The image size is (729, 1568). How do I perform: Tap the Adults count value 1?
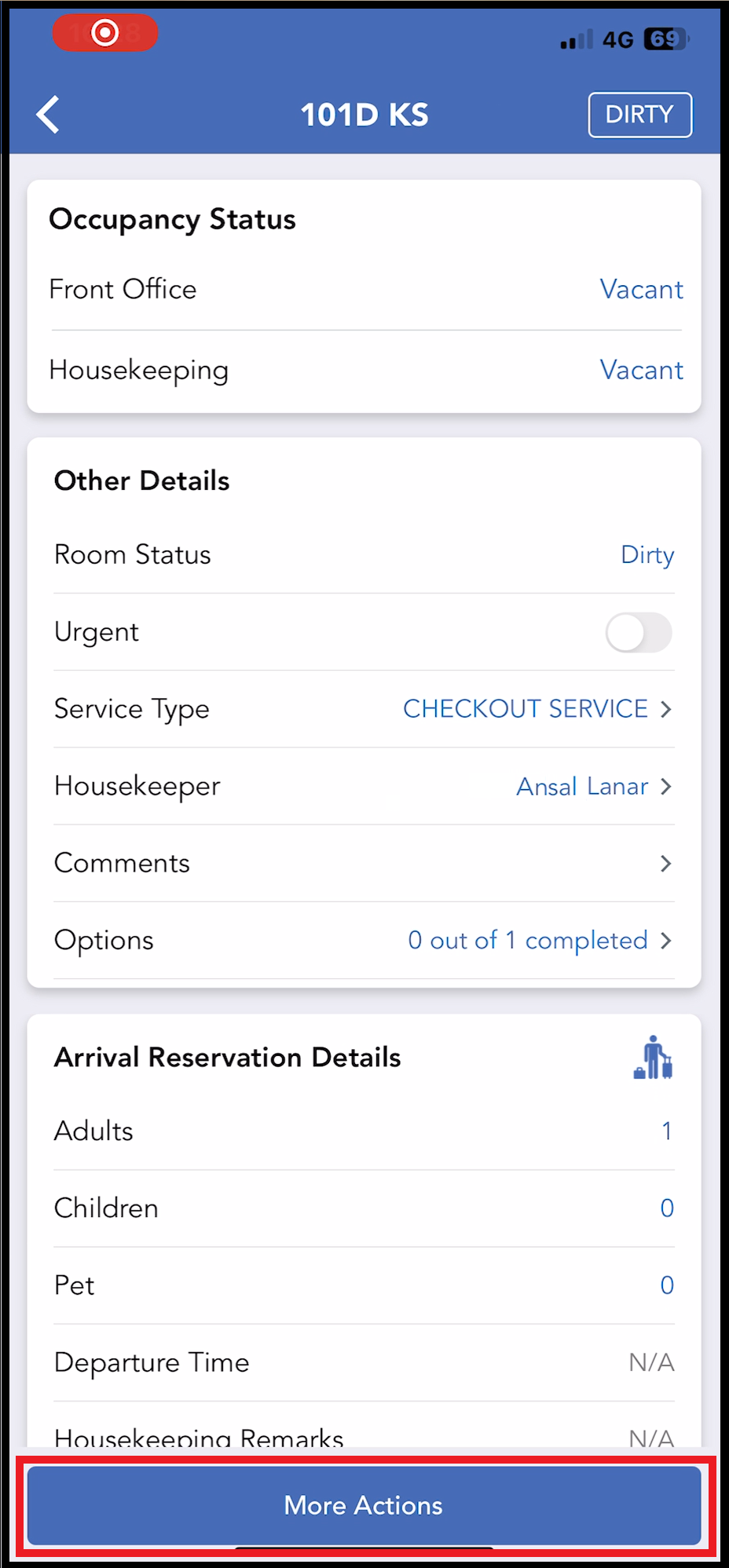coord(665,1131)
